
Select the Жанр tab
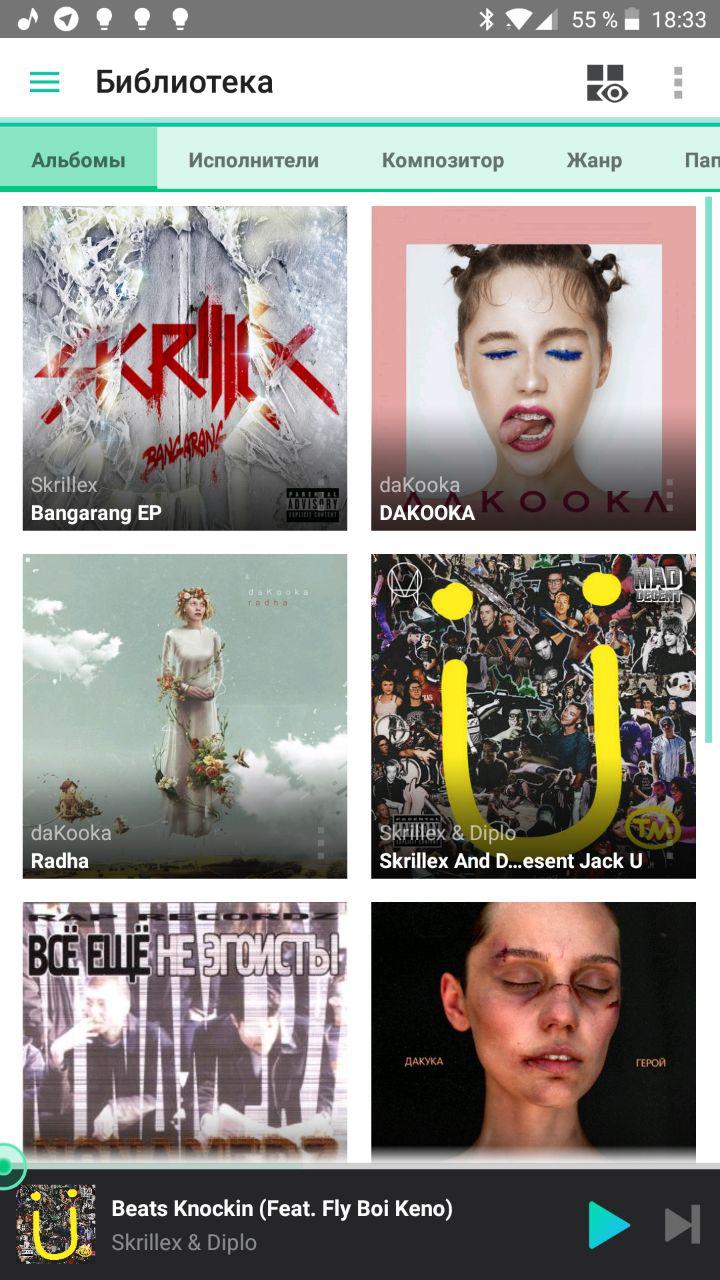594,160
